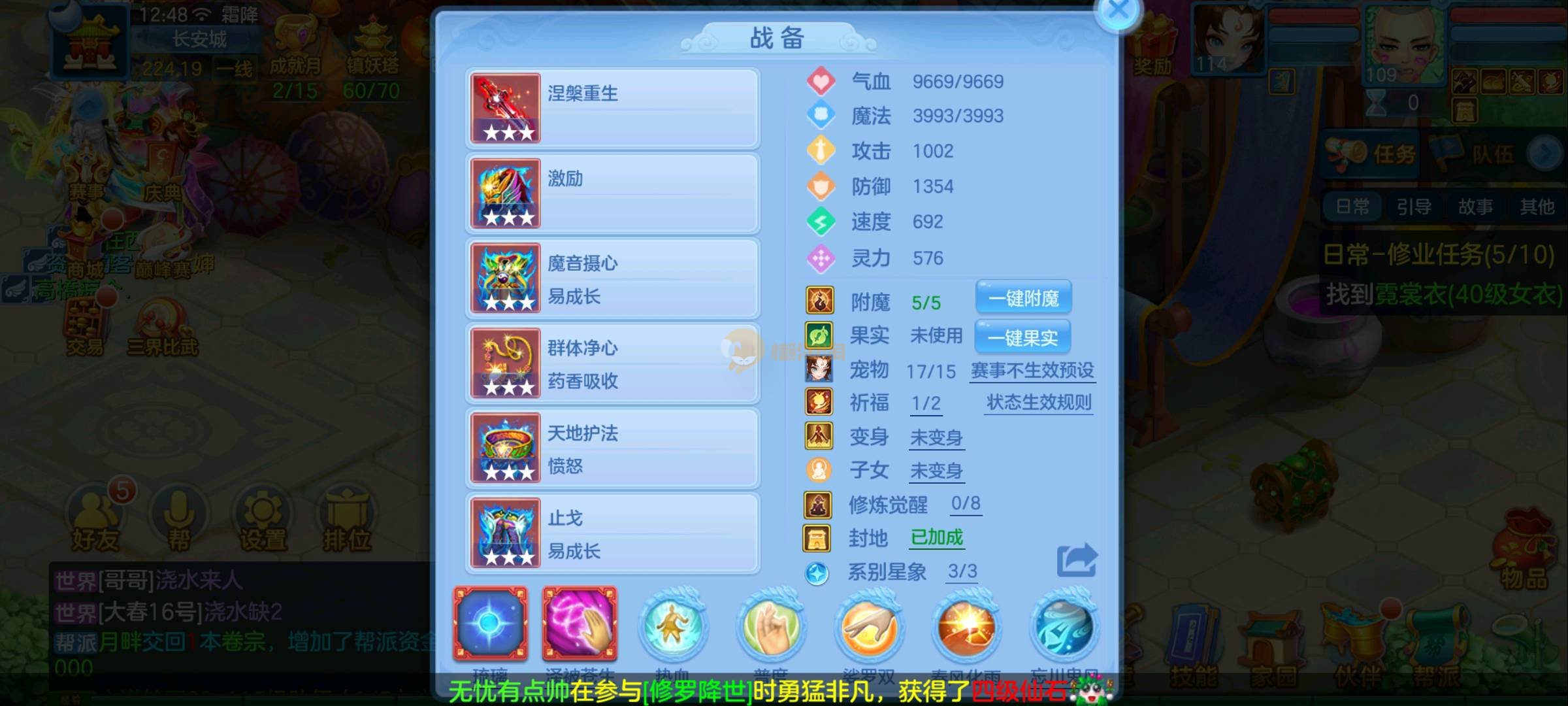Viewport: 1568px width, 706px height.
Task: Open 修炼觉醒 0/8 link
Action: 965,503
